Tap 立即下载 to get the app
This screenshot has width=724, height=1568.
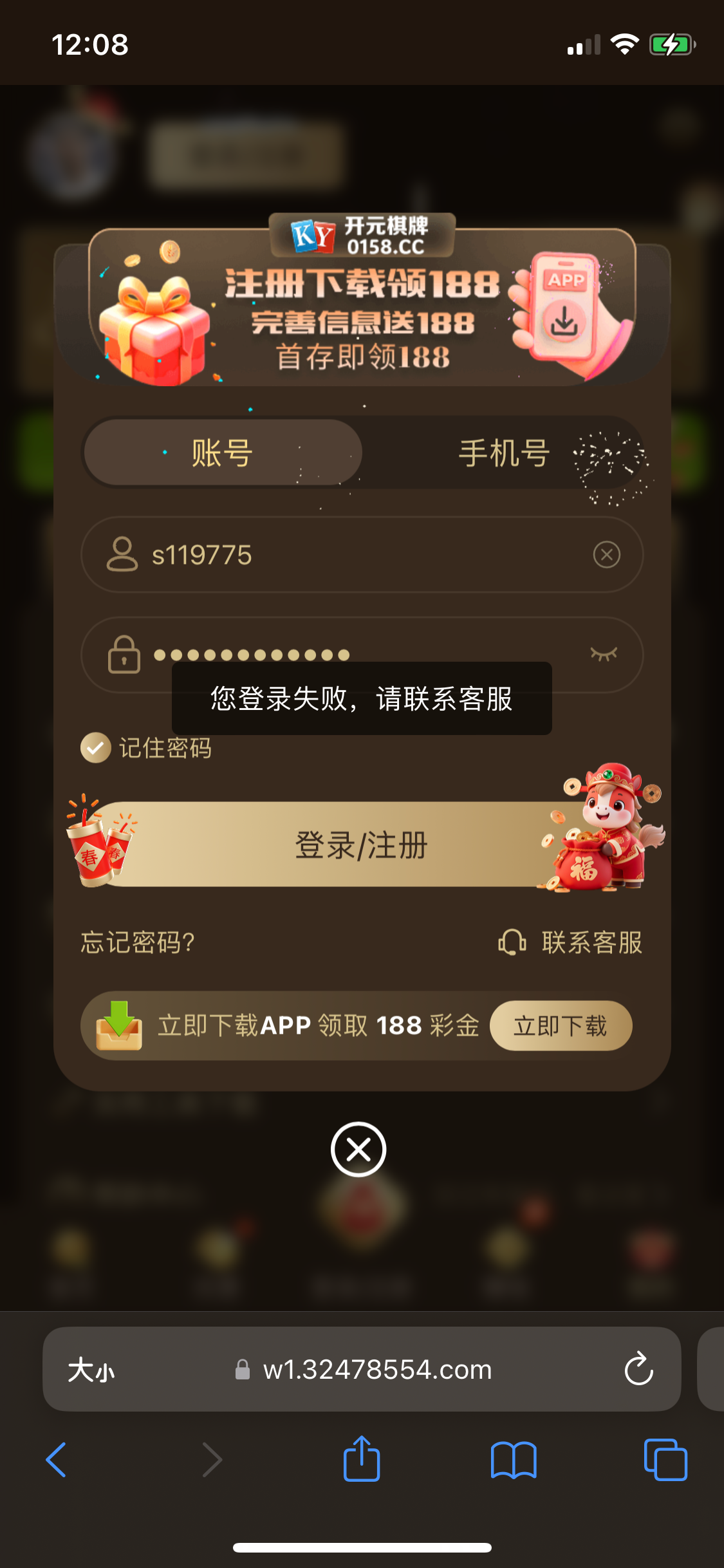(560, 1025)
